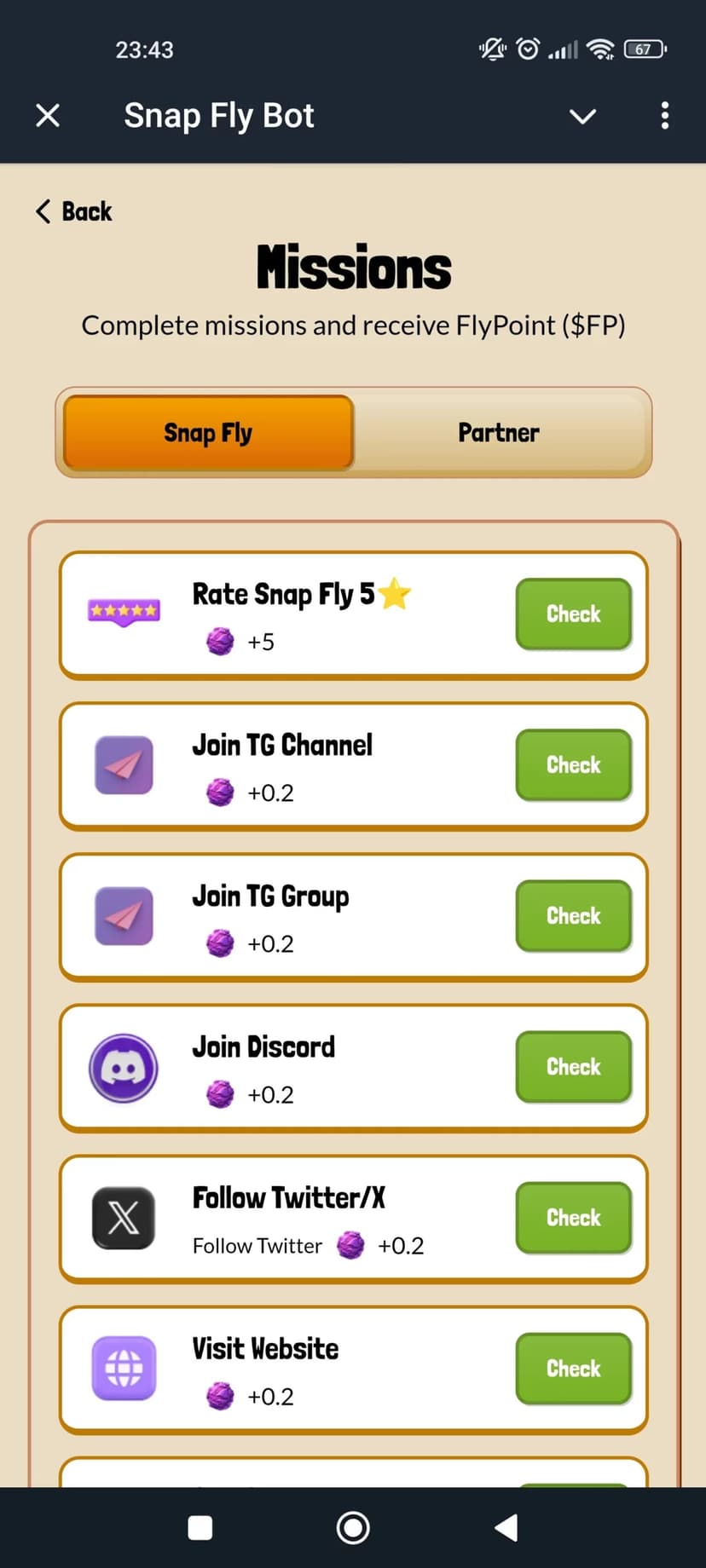Screen dimensions: 706x1568
Task: Go back from Missions page
Action: pos(74,211)
